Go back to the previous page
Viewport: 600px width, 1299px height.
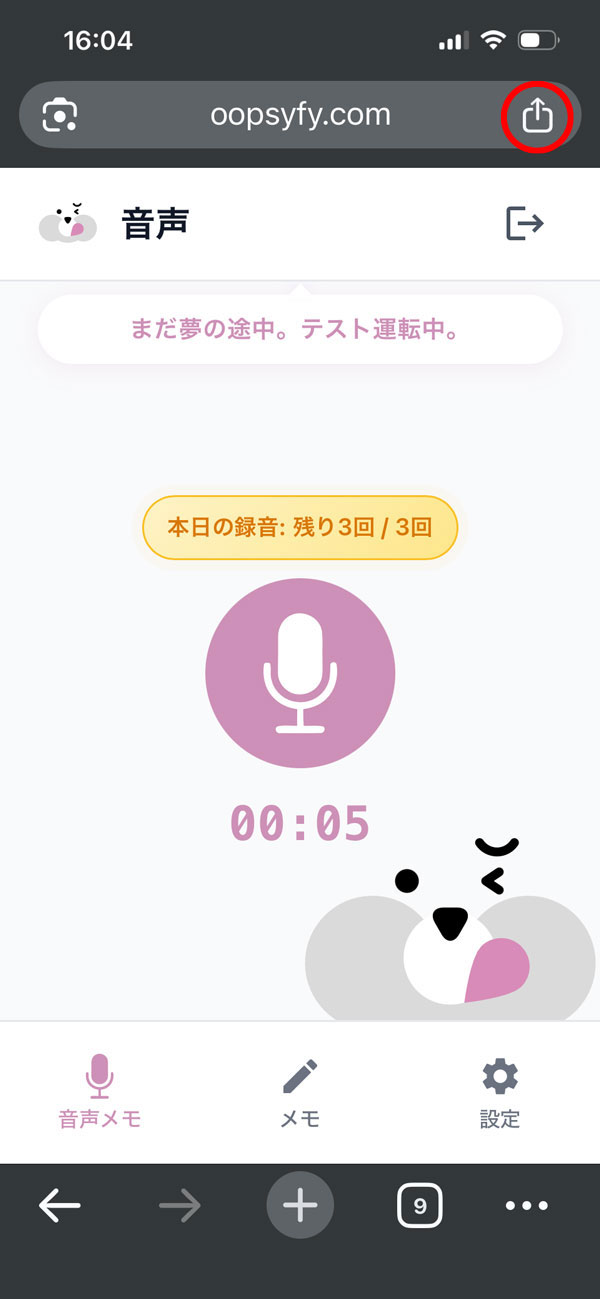click(60, 1206)
